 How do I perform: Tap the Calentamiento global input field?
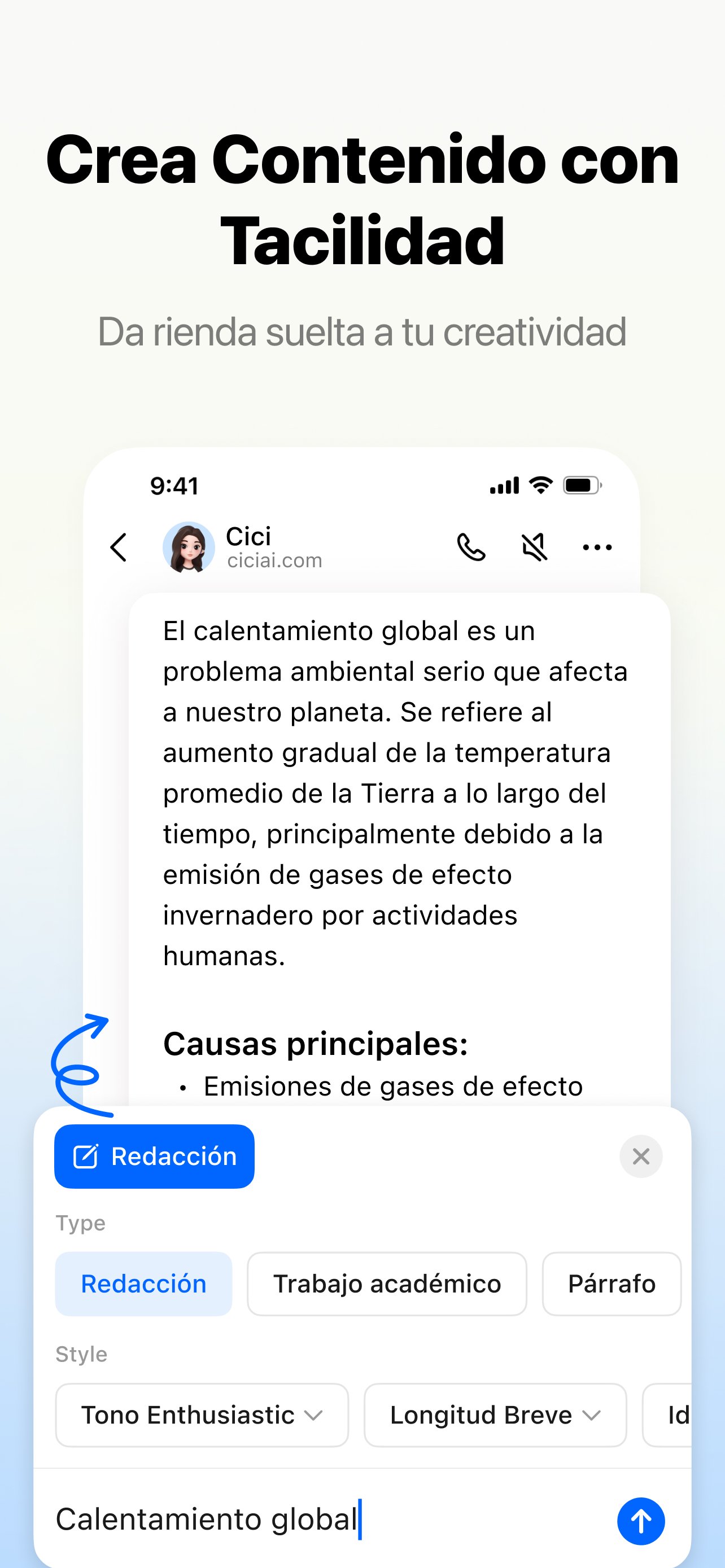[x=207, y=1521]
